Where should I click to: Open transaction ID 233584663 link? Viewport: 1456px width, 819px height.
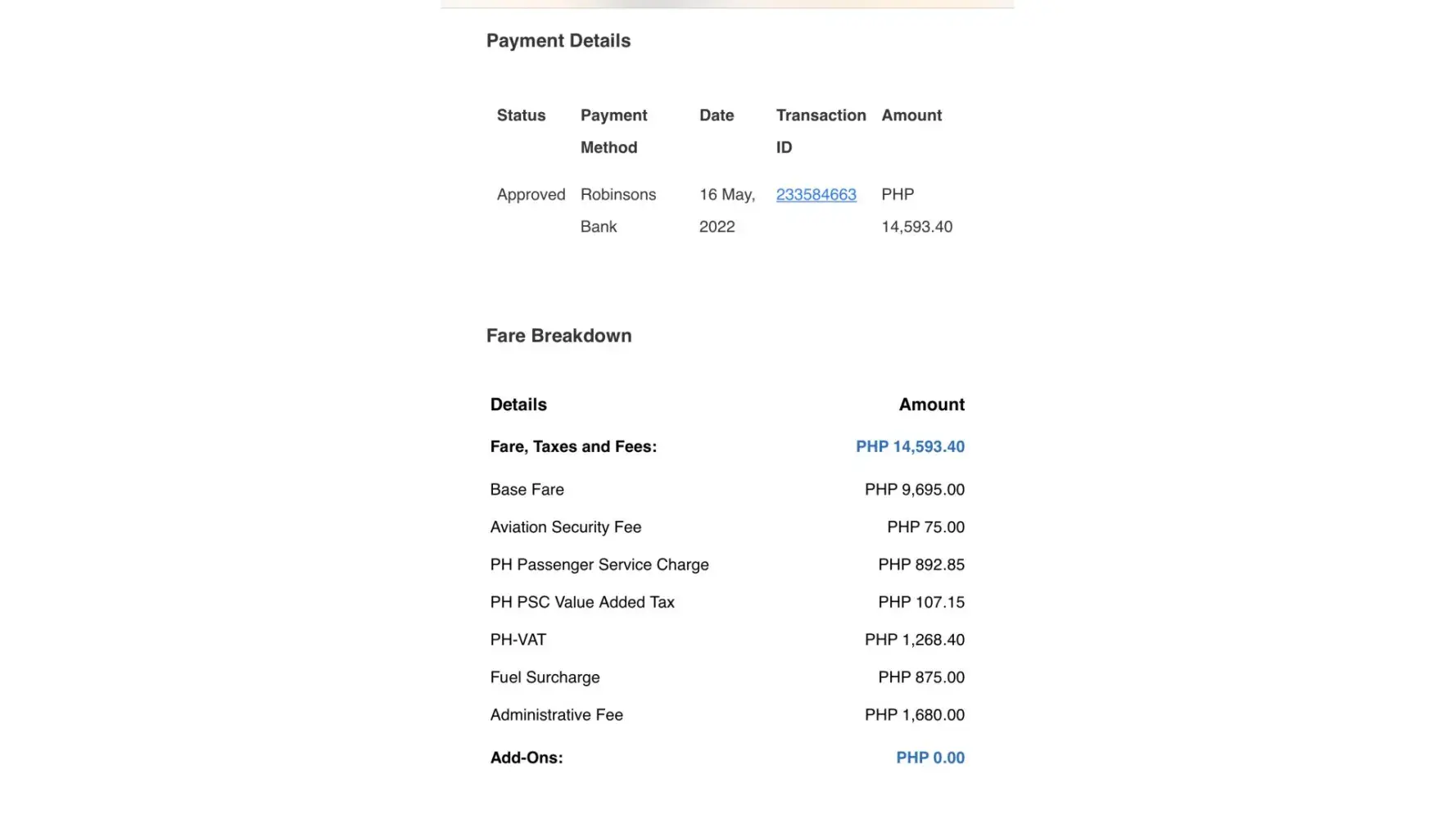click(816, 194)
